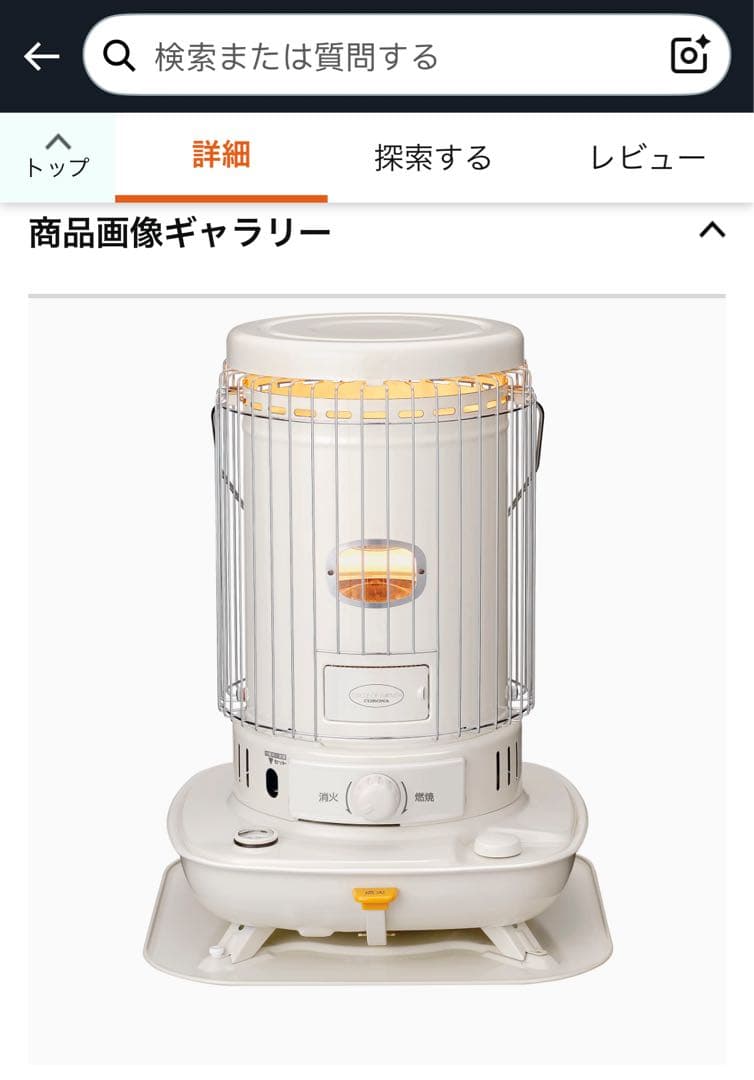The width and height of the screenshot is (754, 1080).
Task: Tap the 検索または質問する search box
Action: [400, 56]
